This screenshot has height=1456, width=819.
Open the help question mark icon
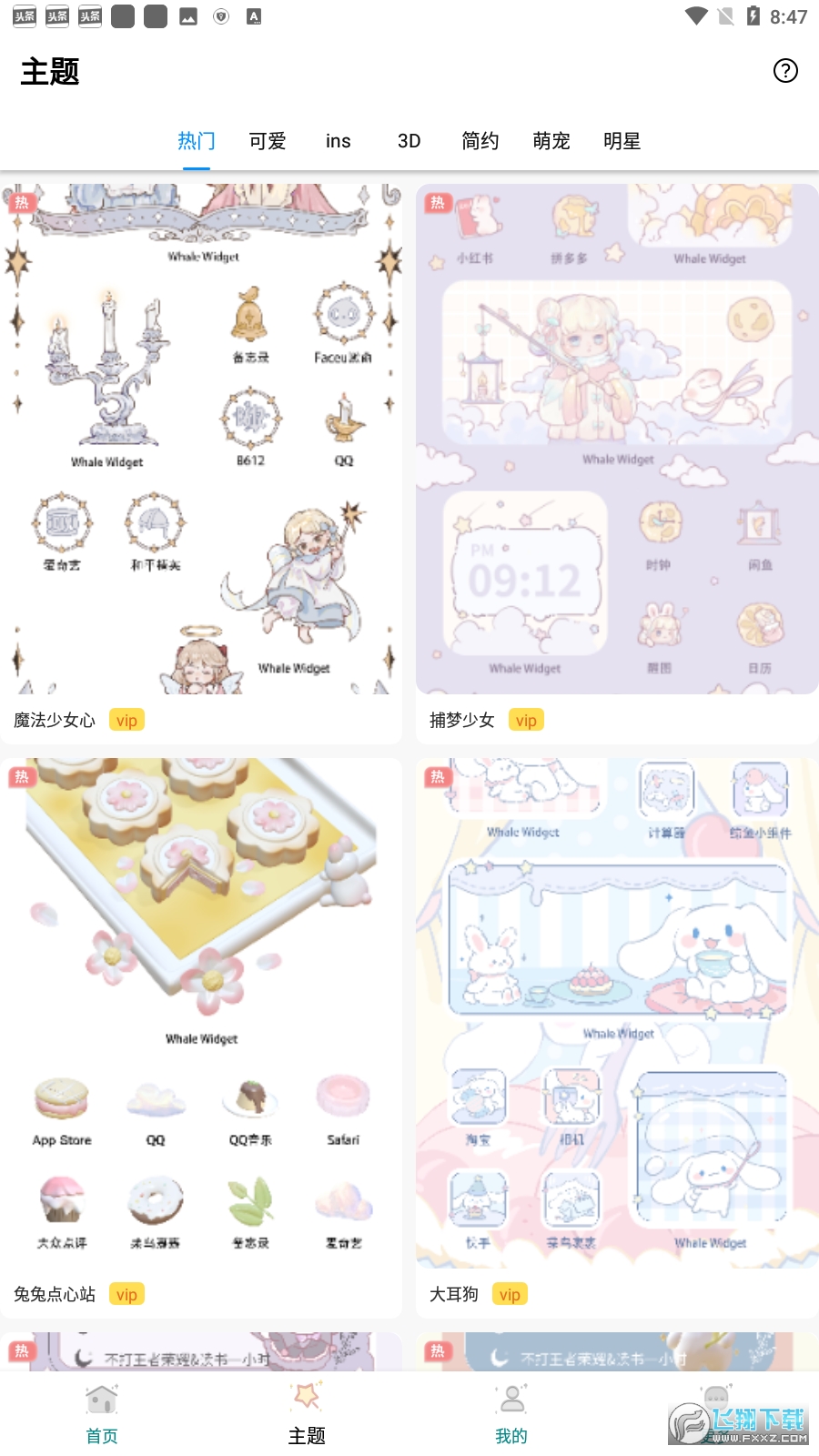[785, 71]
